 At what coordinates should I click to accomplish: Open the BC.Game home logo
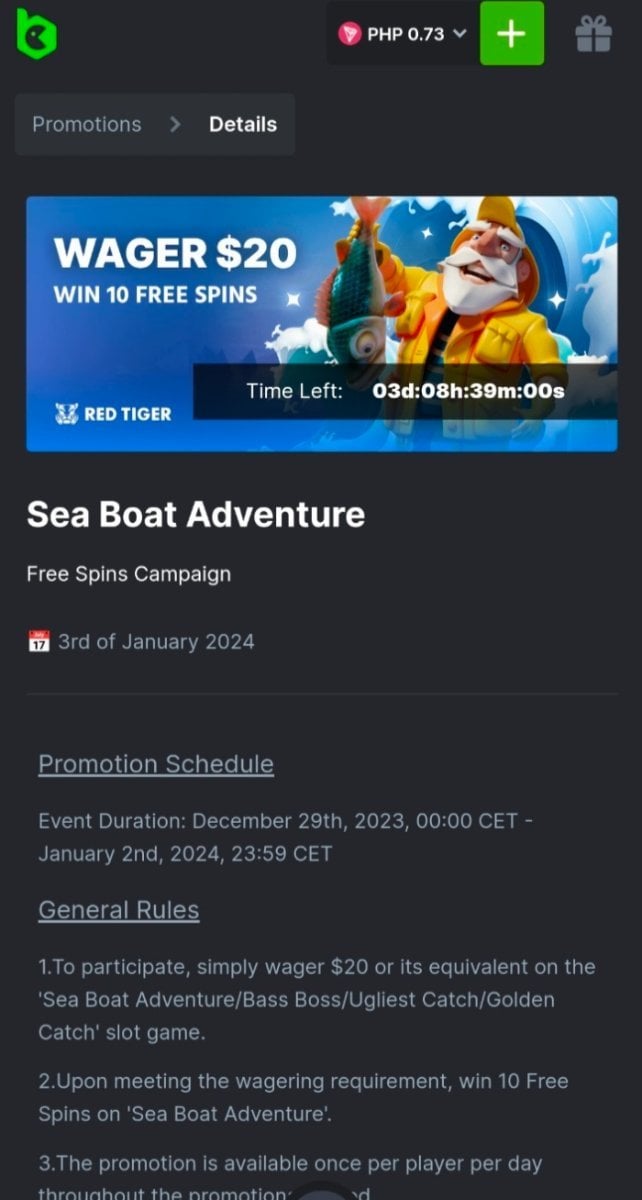coord(37,34)
